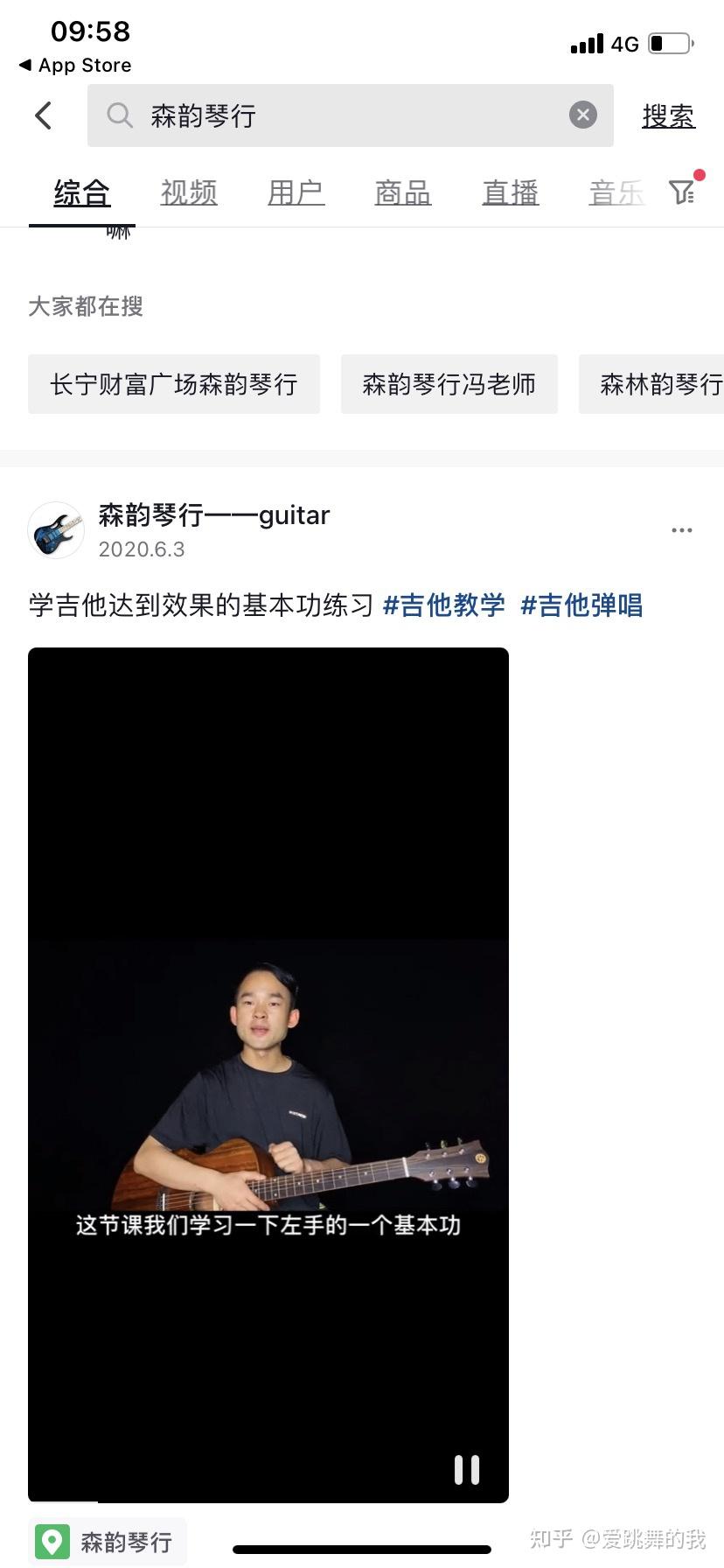
Task: Switch to the 视频 tab
Action: click(189, 192)
